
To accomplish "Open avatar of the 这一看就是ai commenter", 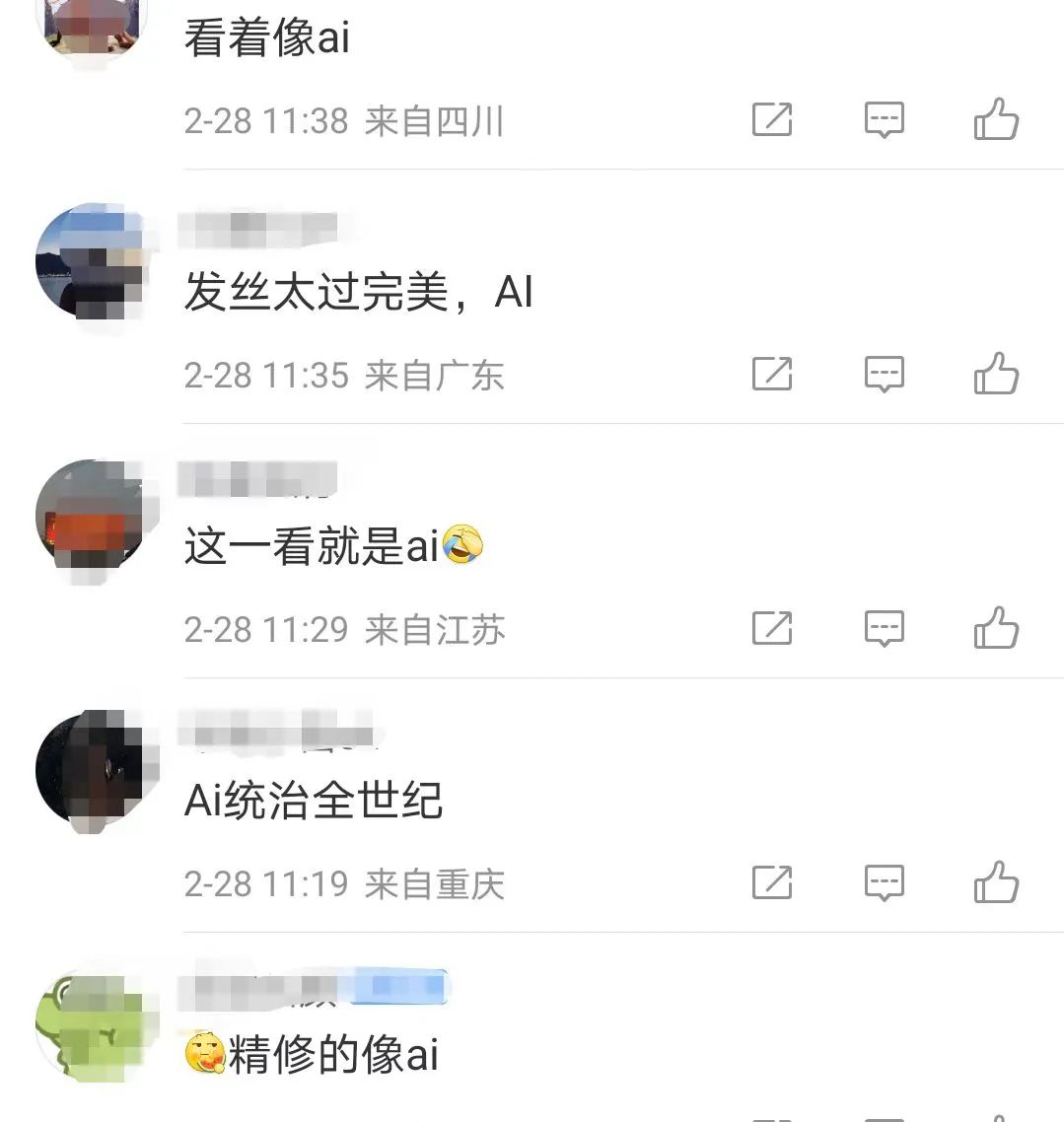I will [x=91, y=517].
